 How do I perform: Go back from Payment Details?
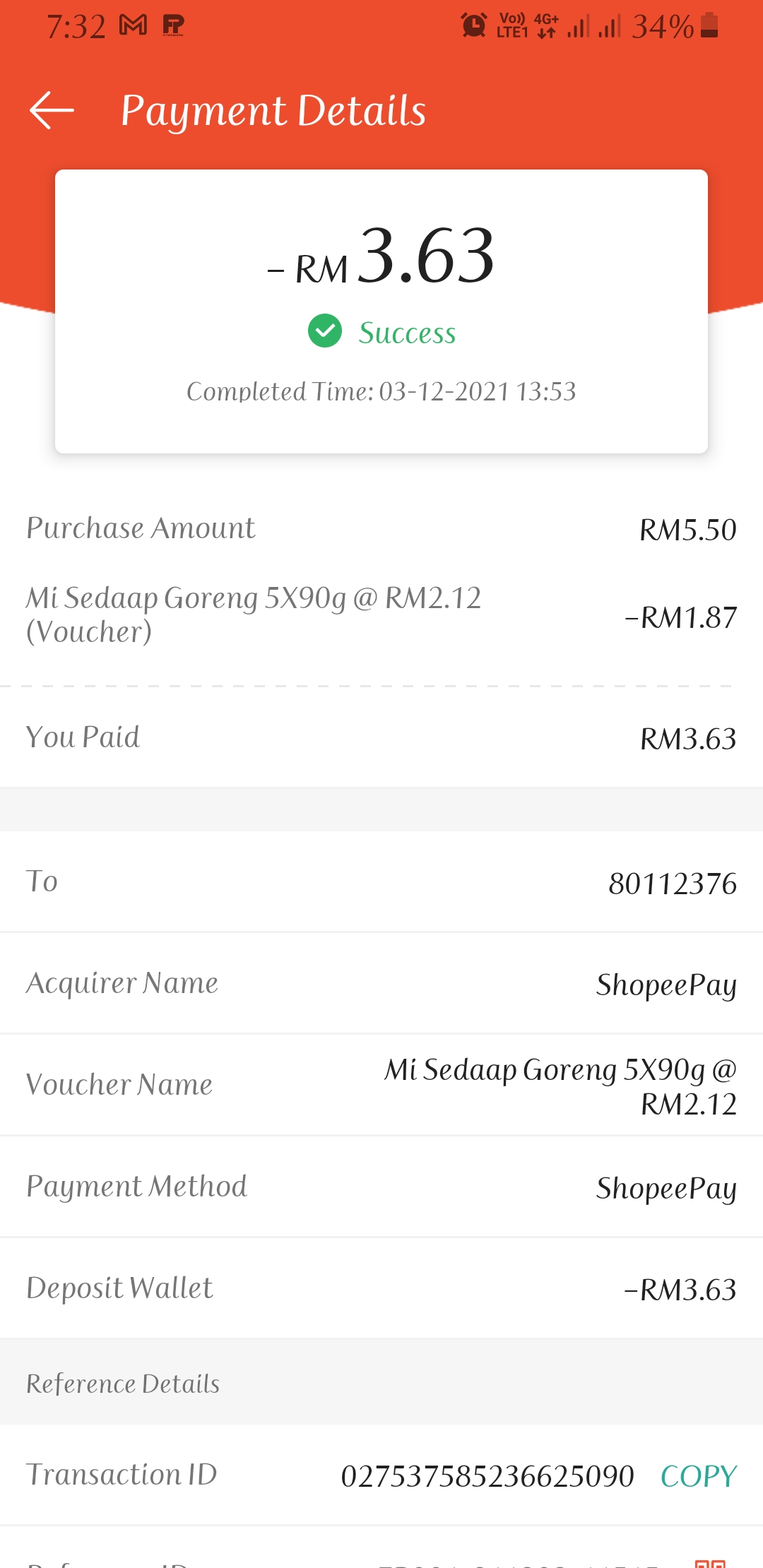pos(52,110)
